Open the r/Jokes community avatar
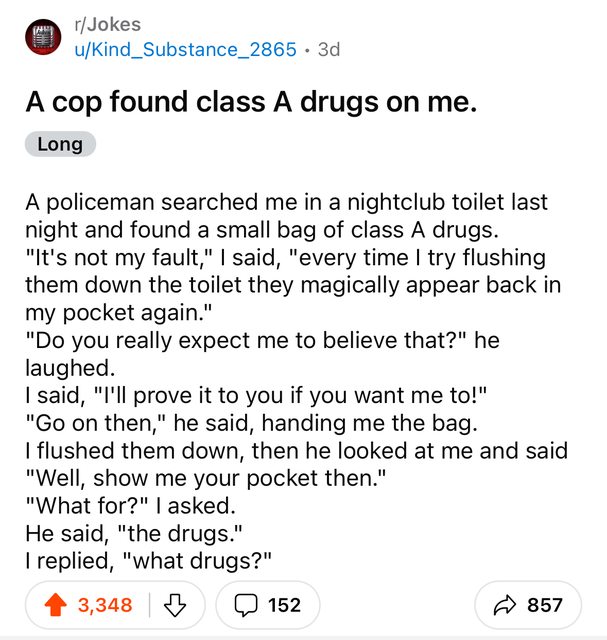This screenshot has height=640, width=607. (x=43, y=36)
